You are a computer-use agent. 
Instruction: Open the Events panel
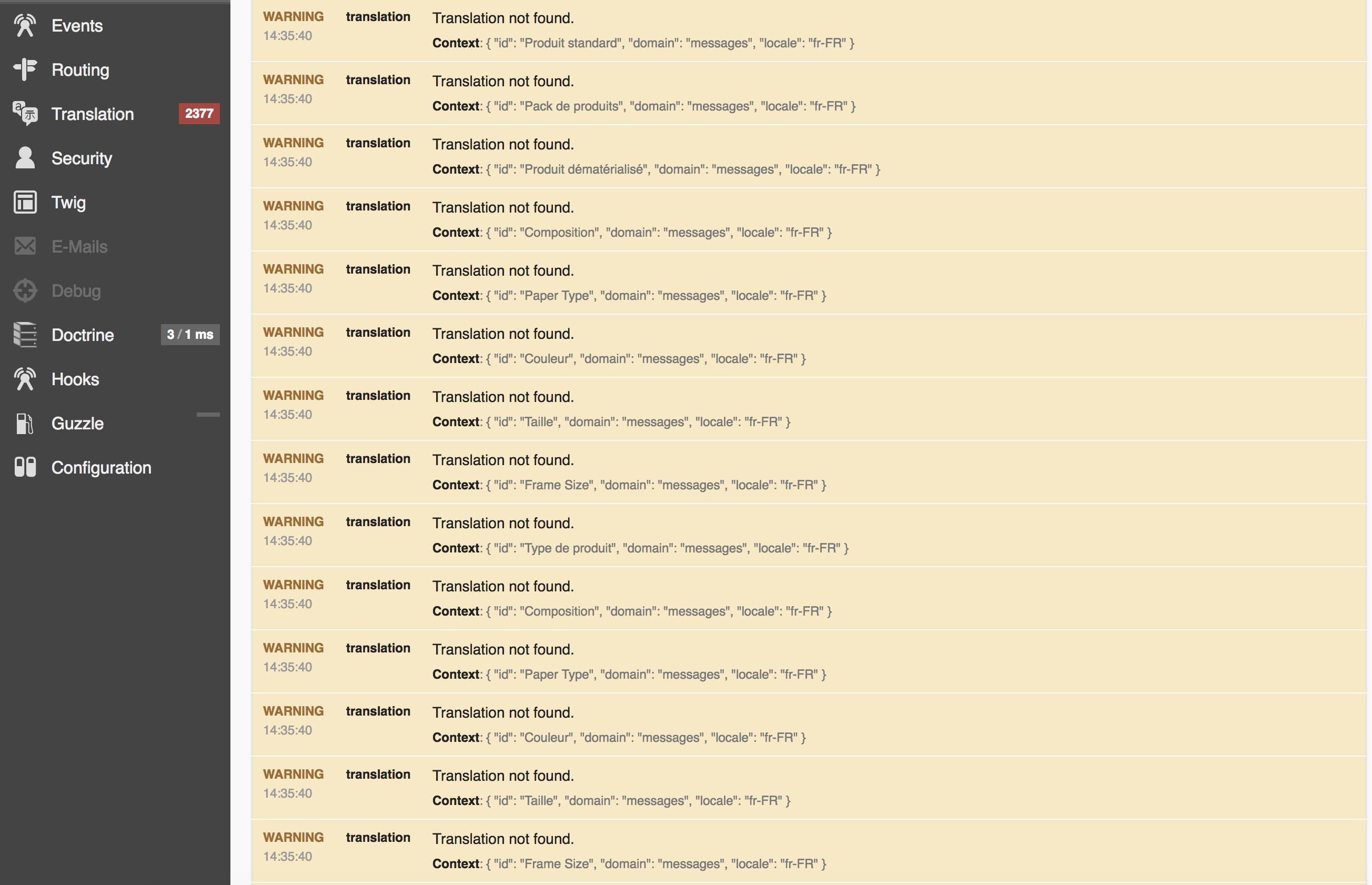[77, 26]
